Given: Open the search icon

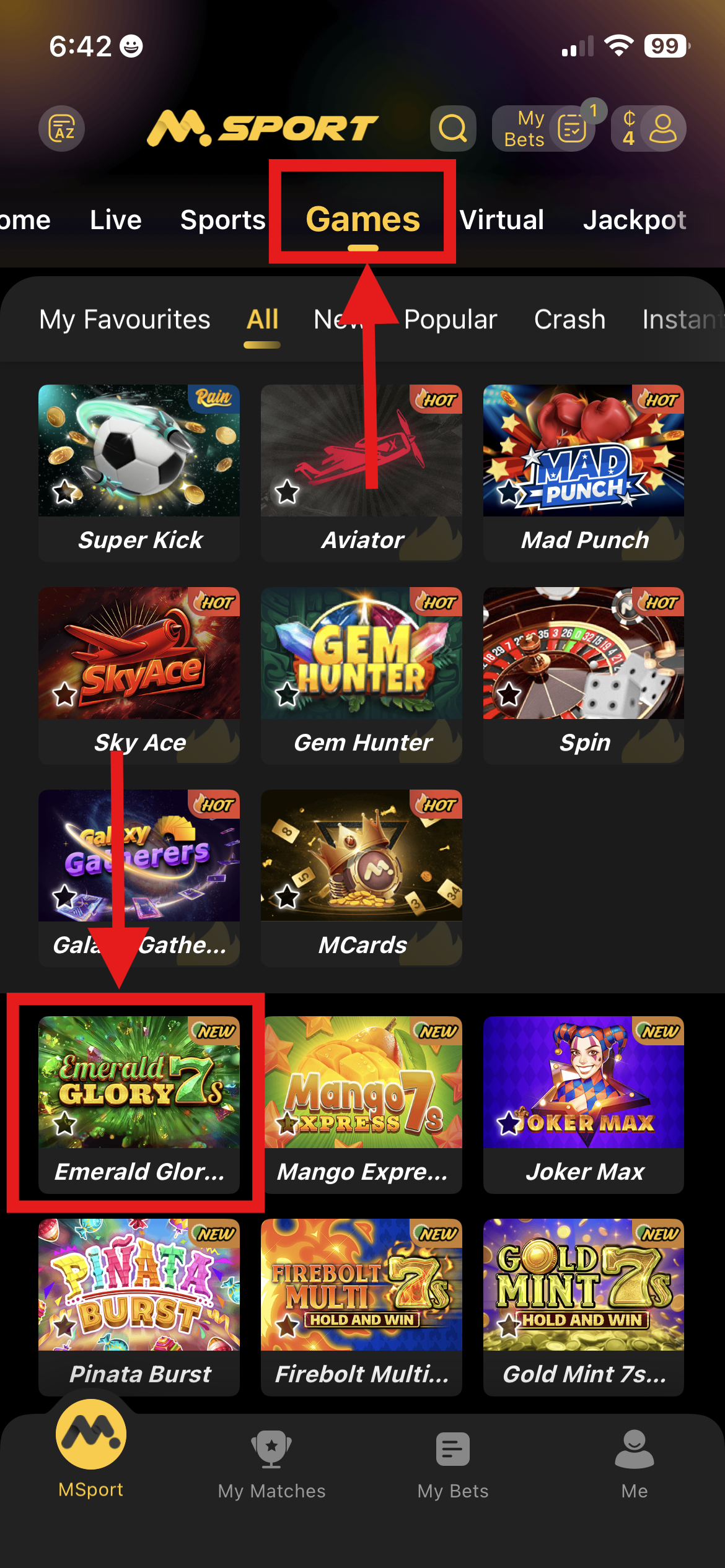Looking at the screenshot, I should coord(453,128).
